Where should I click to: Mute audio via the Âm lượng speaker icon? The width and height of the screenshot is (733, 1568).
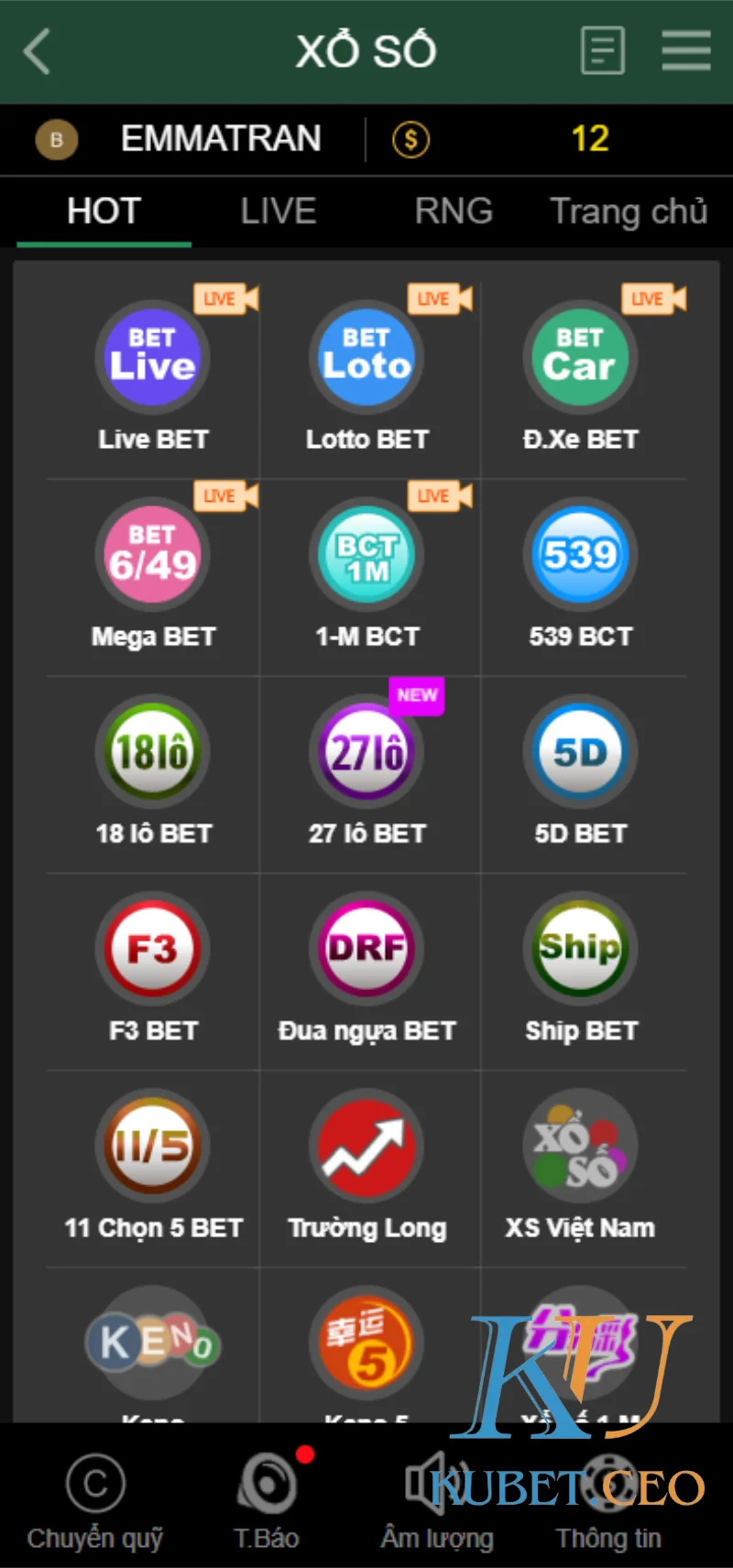429,1484
